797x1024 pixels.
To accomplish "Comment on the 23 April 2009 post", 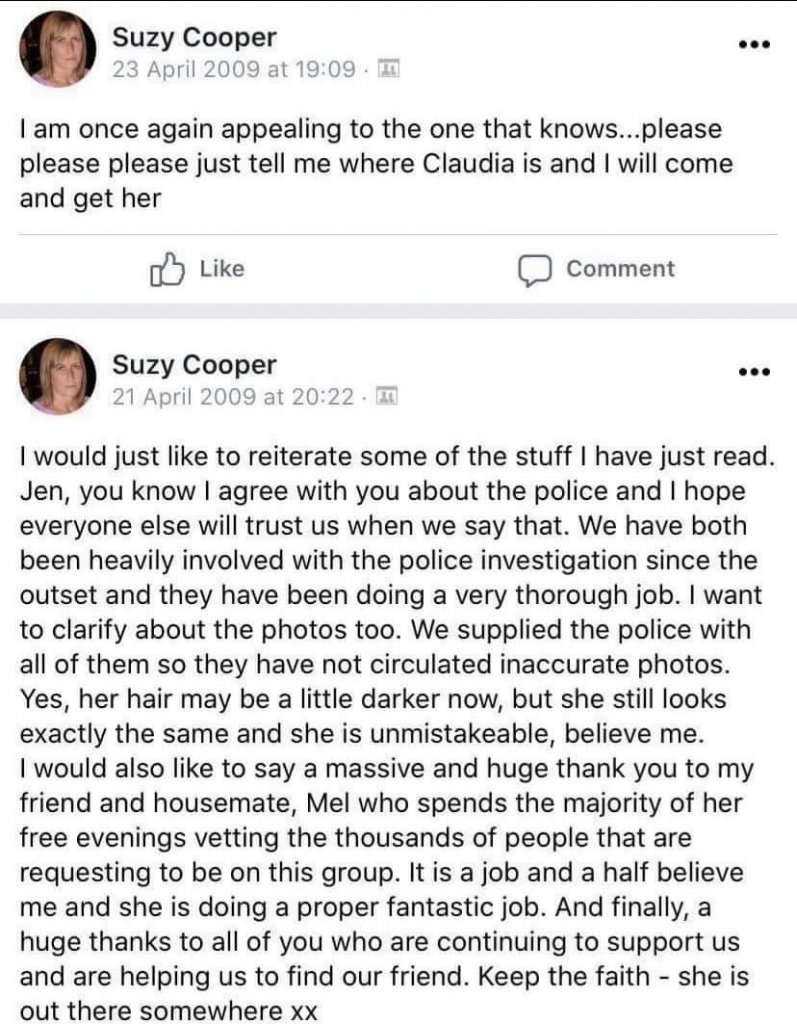I will point(597,269).
